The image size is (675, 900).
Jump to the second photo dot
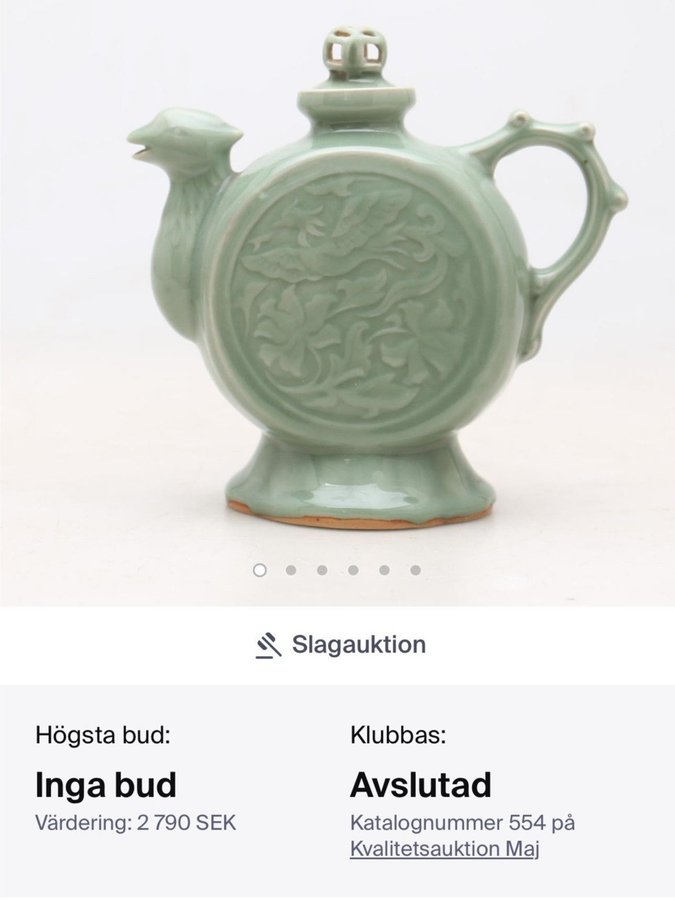coord(291,570)
